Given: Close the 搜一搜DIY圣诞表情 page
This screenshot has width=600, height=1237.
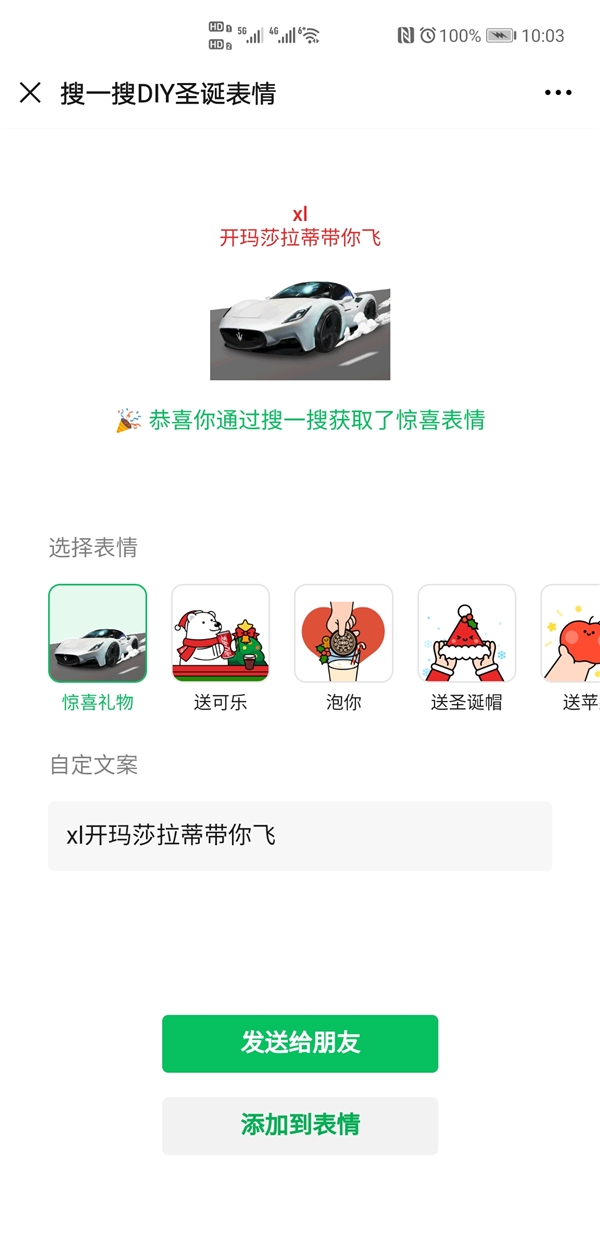Looking at the screenshot, I should tap(30, 93).
